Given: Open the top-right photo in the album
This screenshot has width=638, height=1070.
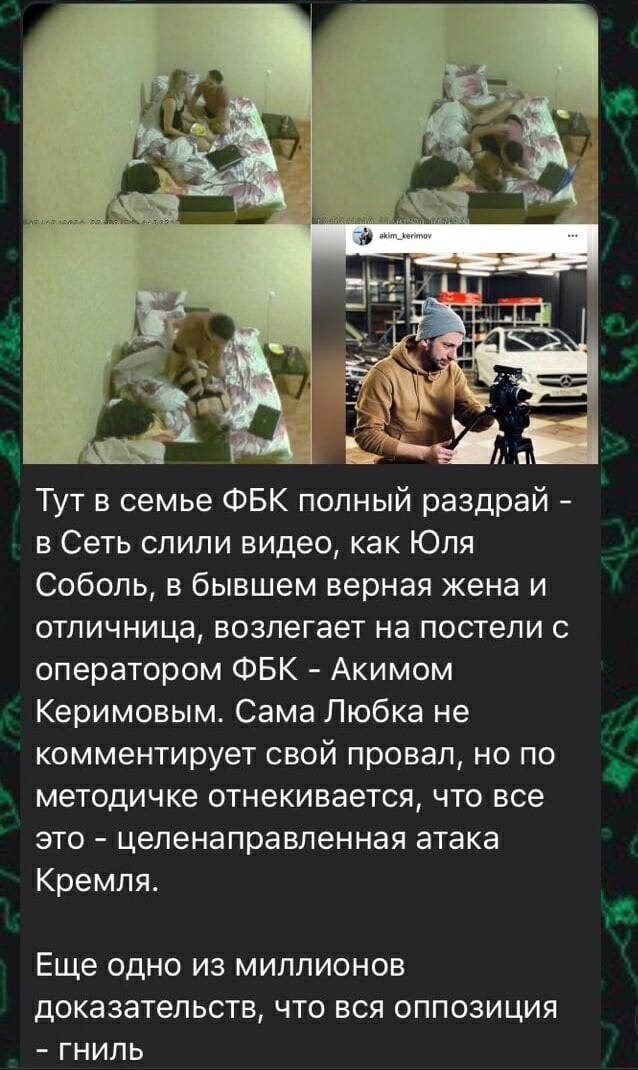Looking at the screenshot, I should tap(455, 113).
